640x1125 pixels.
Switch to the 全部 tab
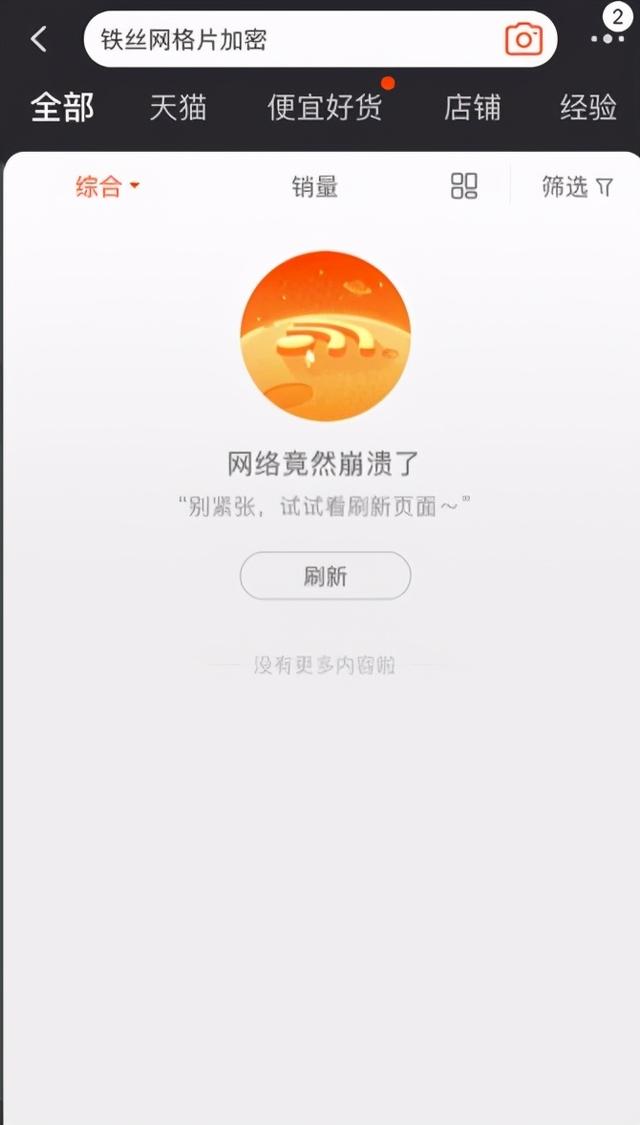click(62, 108)
